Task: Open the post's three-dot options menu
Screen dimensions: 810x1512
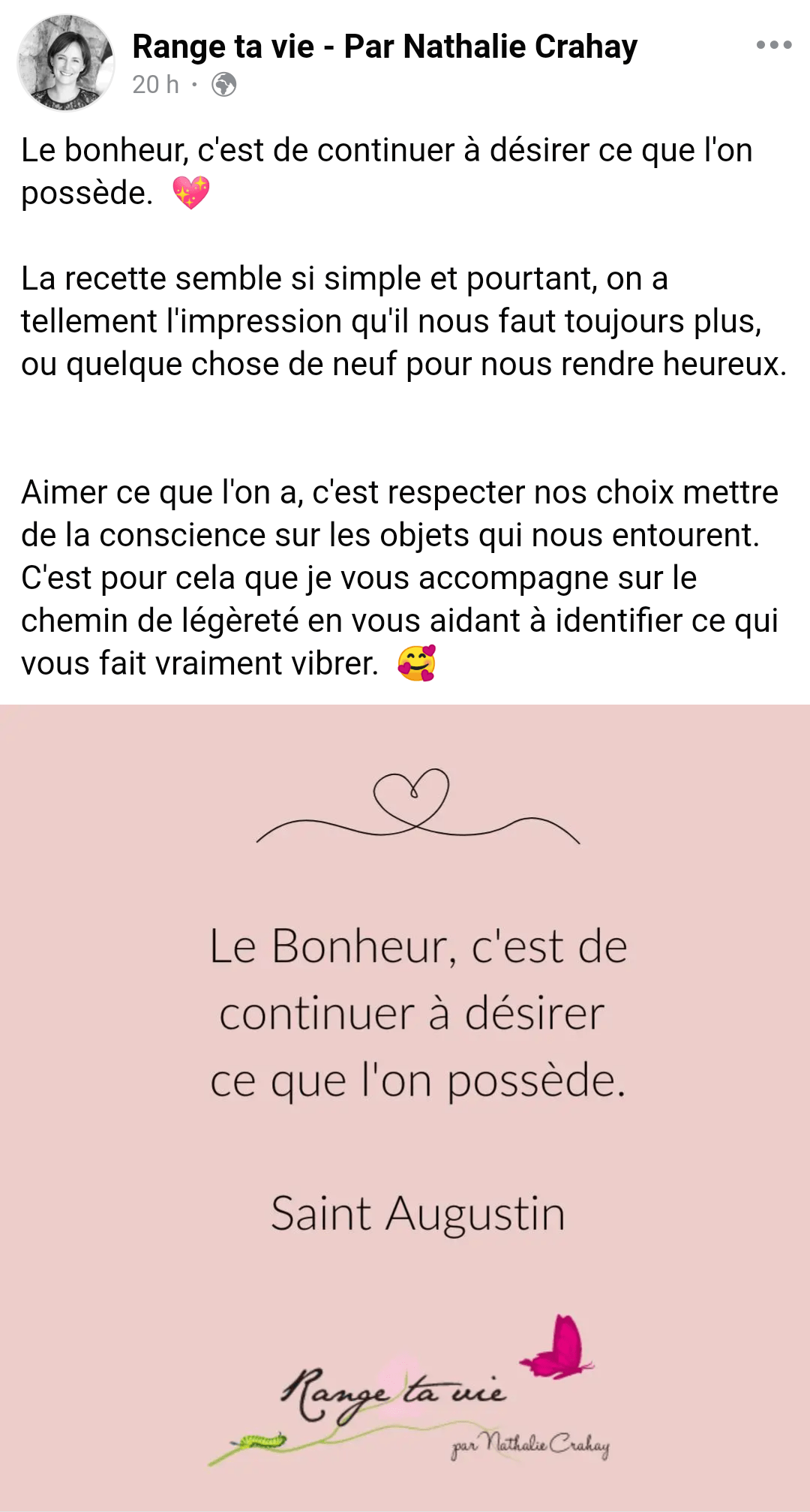Action: pyautogui.click(x=774, y=45)
